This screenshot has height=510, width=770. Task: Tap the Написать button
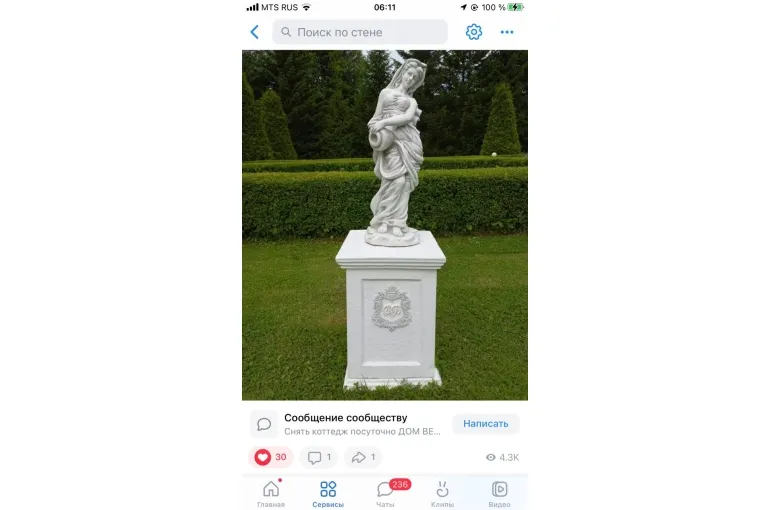point(485,423)
